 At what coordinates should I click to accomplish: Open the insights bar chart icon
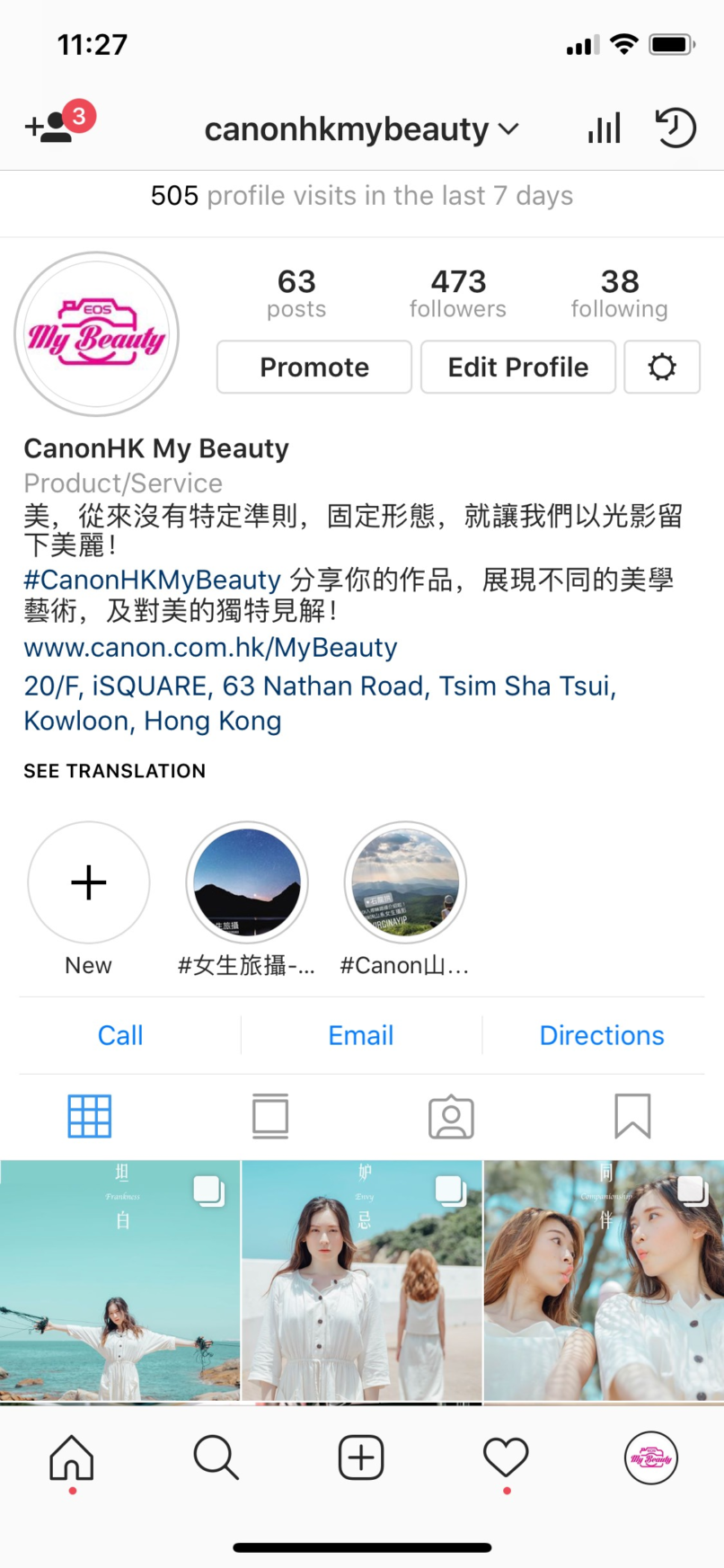pyautogui.click(x=604, y=128)
